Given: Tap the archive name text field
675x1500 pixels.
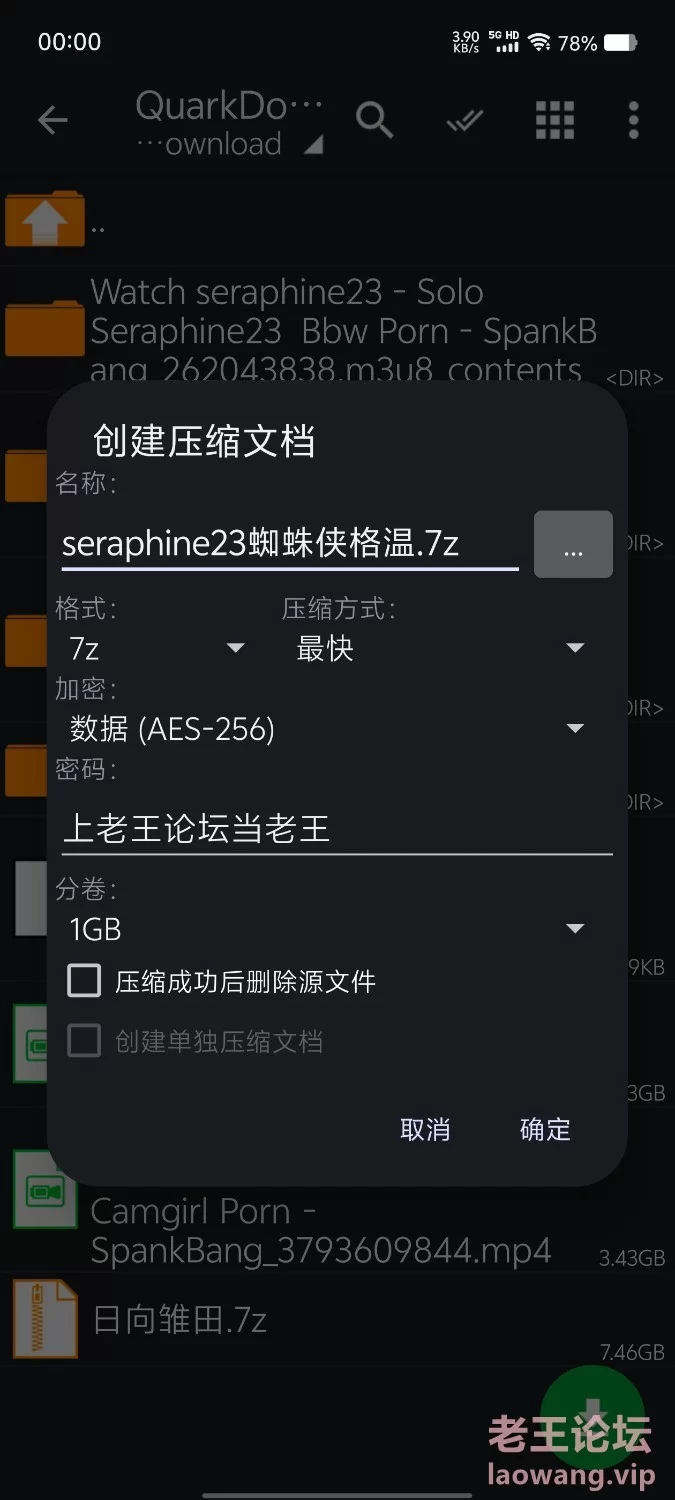Looking at the screenshot, I should coord(290,544).
